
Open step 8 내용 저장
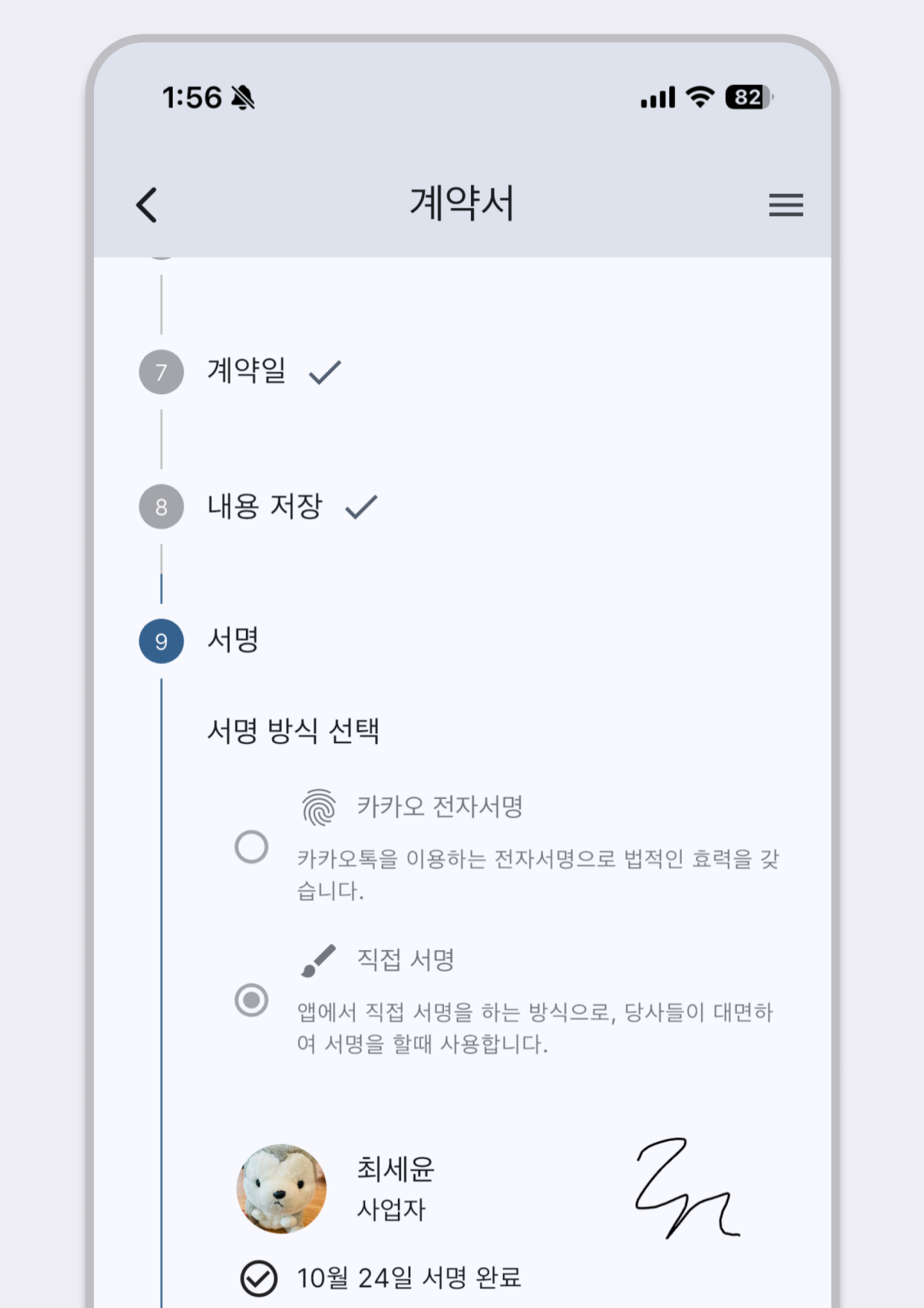[265, 507]
